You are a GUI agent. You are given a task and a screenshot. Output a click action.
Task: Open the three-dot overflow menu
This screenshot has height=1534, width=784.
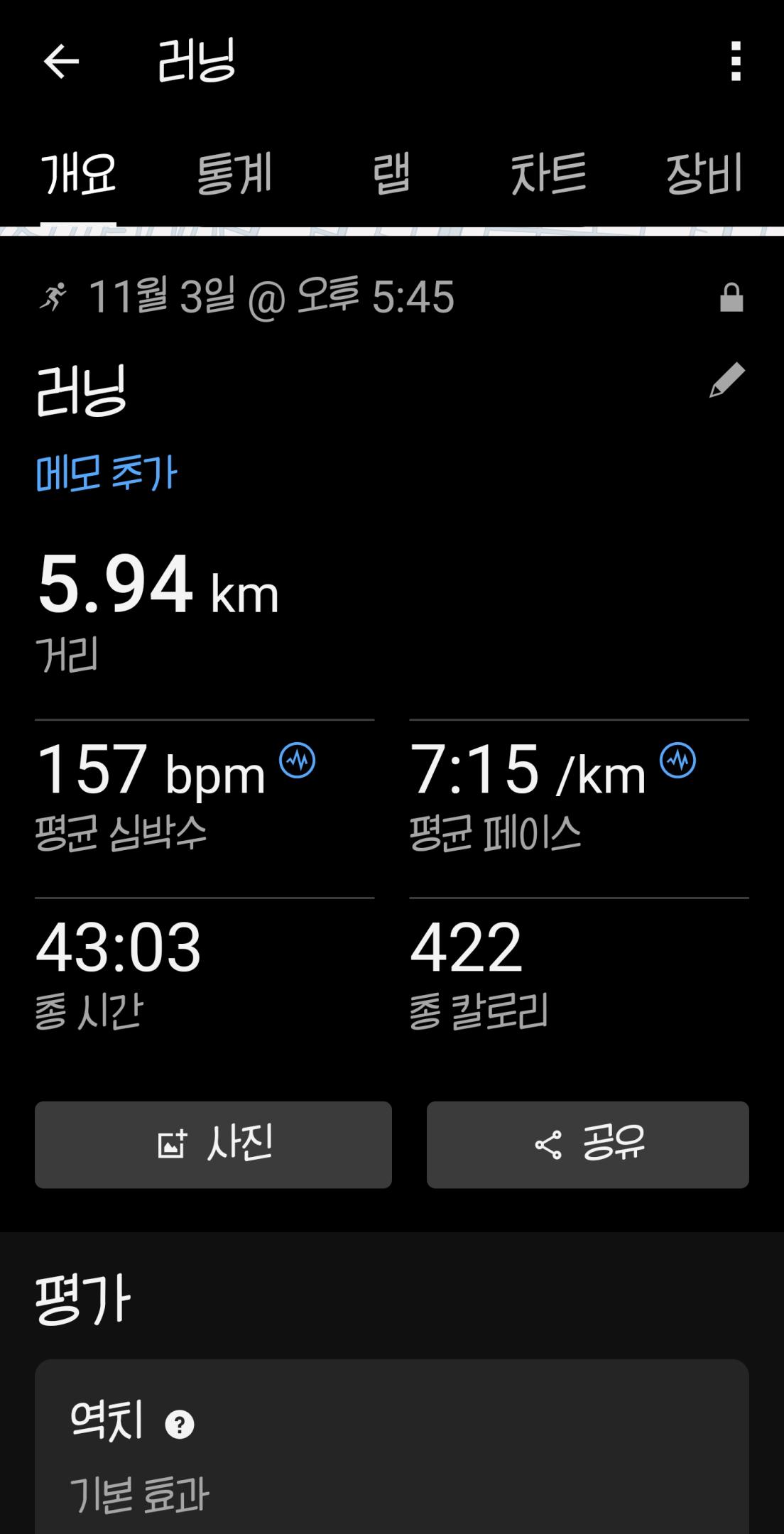click(x=735, y=64)
